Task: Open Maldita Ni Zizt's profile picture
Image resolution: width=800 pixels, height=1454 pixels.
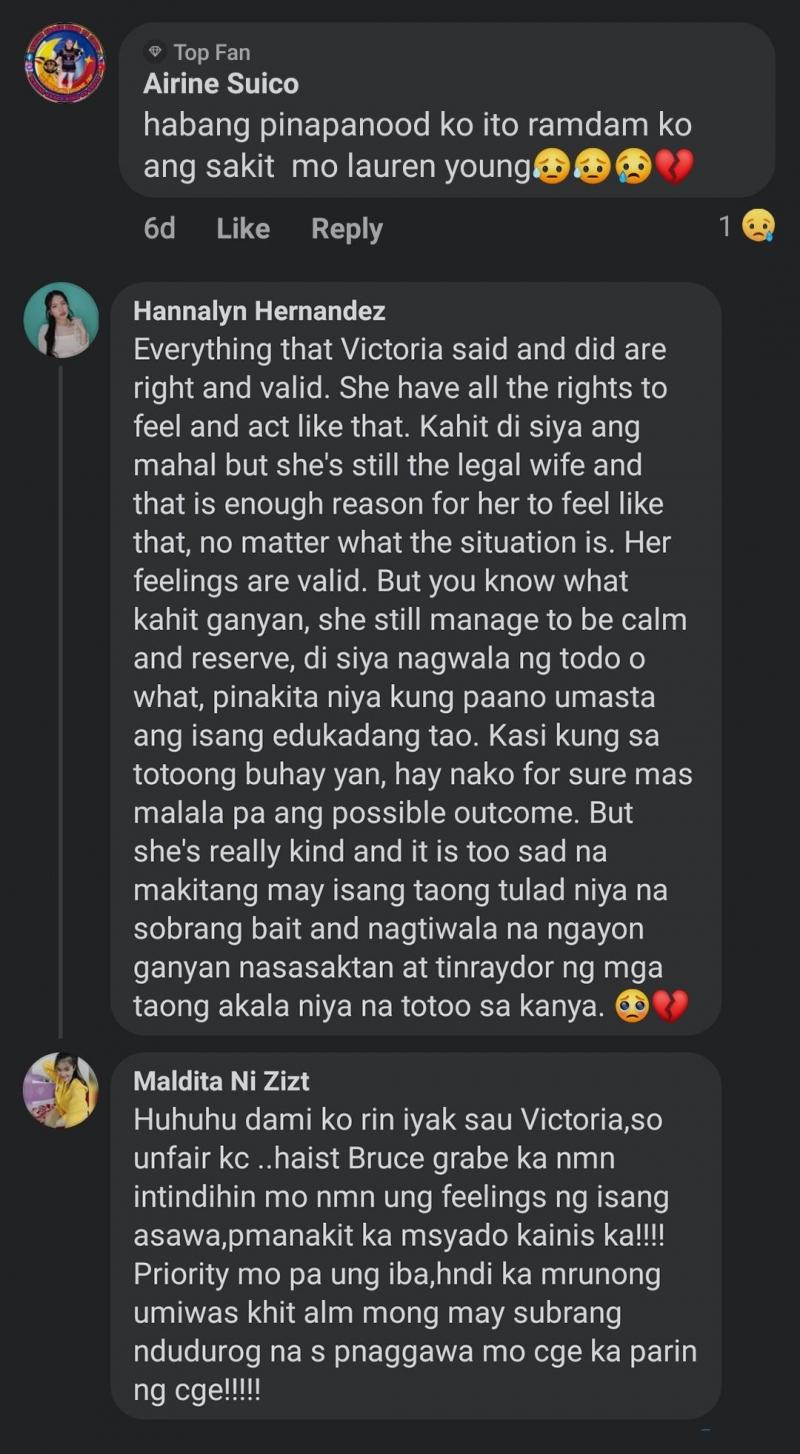Action: [61, 1090]
